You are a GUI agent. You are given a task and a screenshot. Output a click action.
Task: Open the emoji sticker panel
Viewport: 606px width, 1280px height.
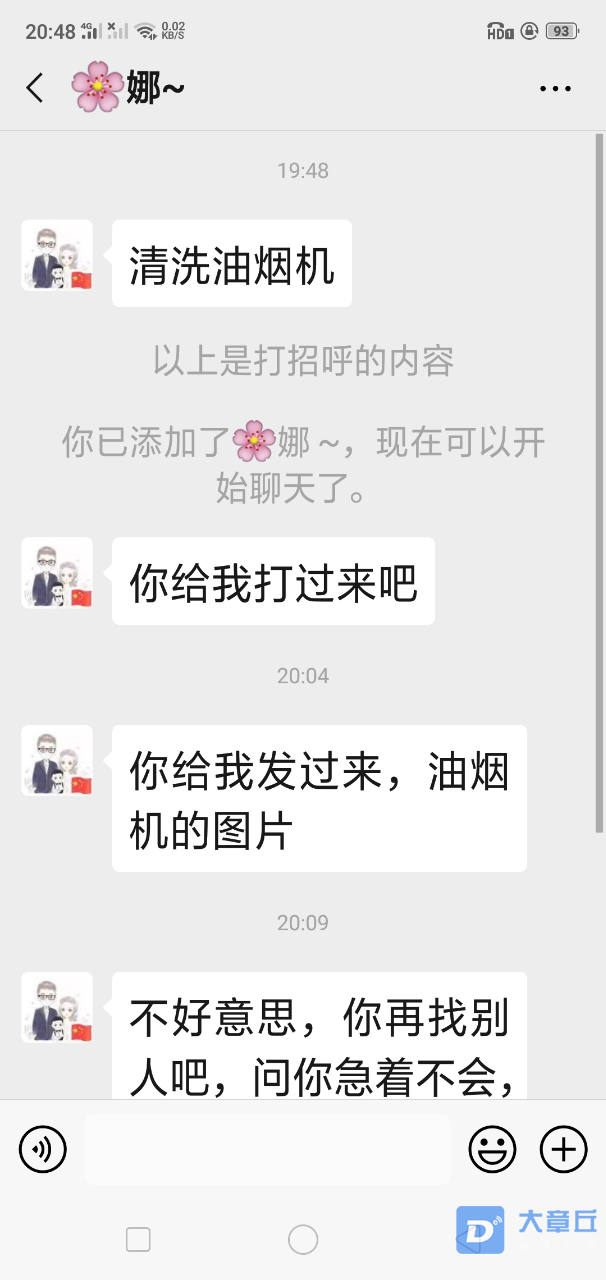[x=493, y=1148]
